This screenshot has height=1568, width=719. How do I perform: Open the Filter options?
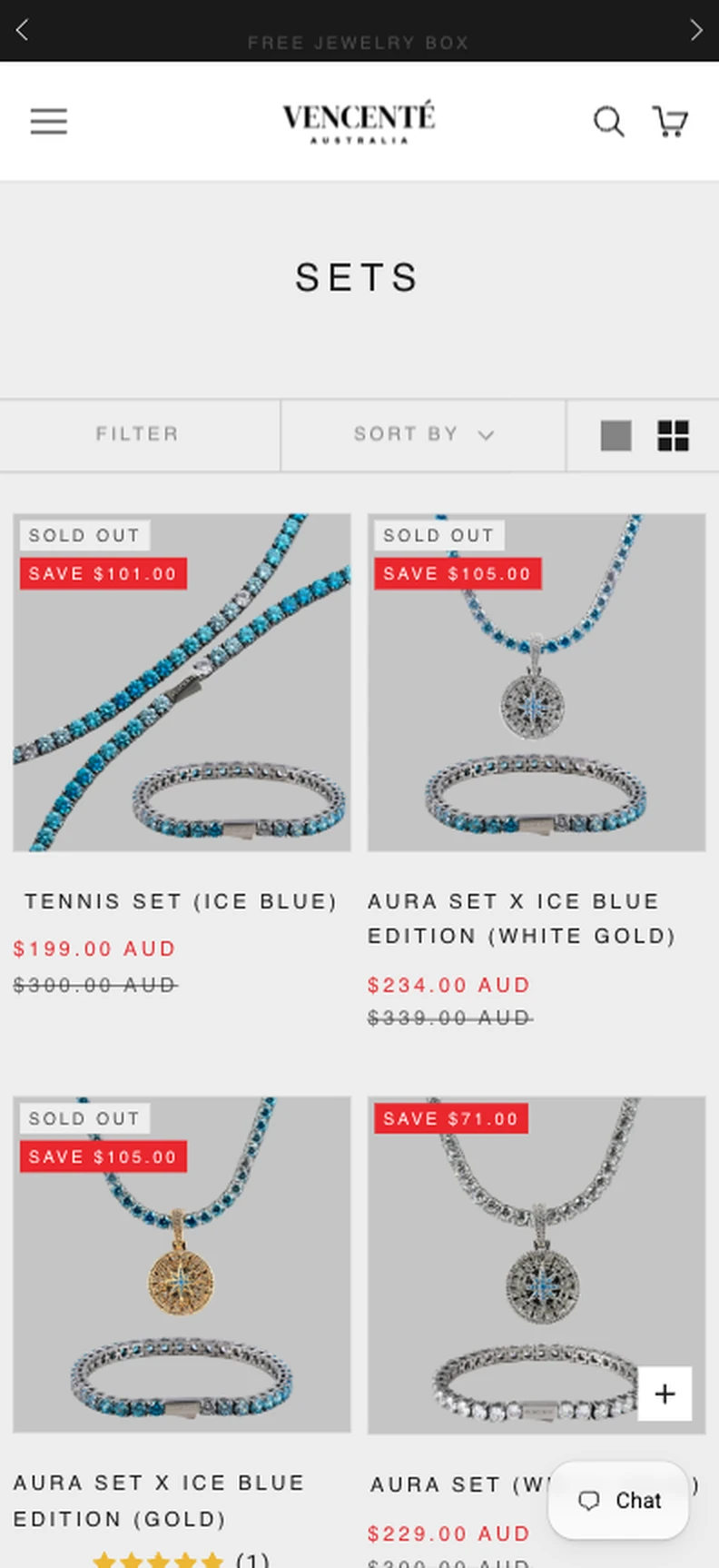[x=138, y=434]
